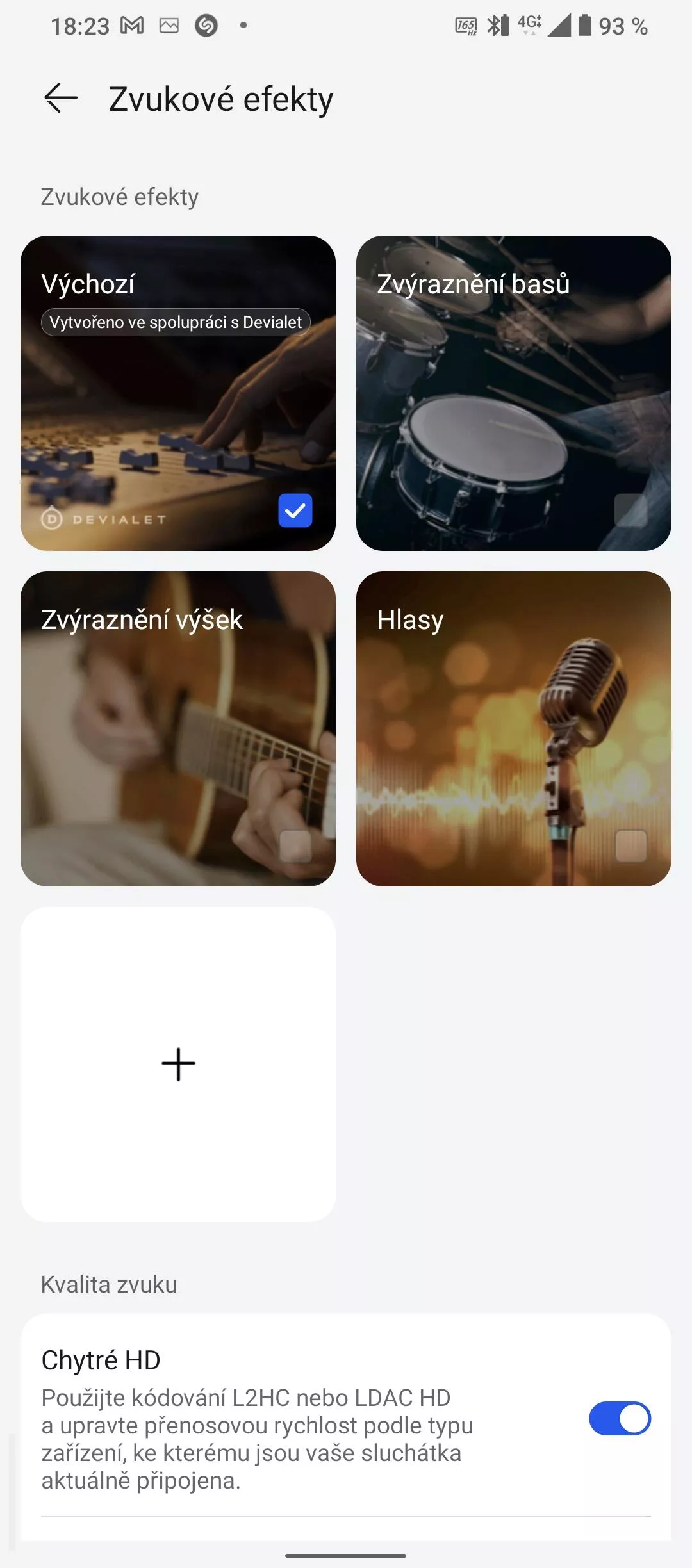692x1568 pixels.
Task: Select the Hlasy sound effect
Action: (514, 729)
